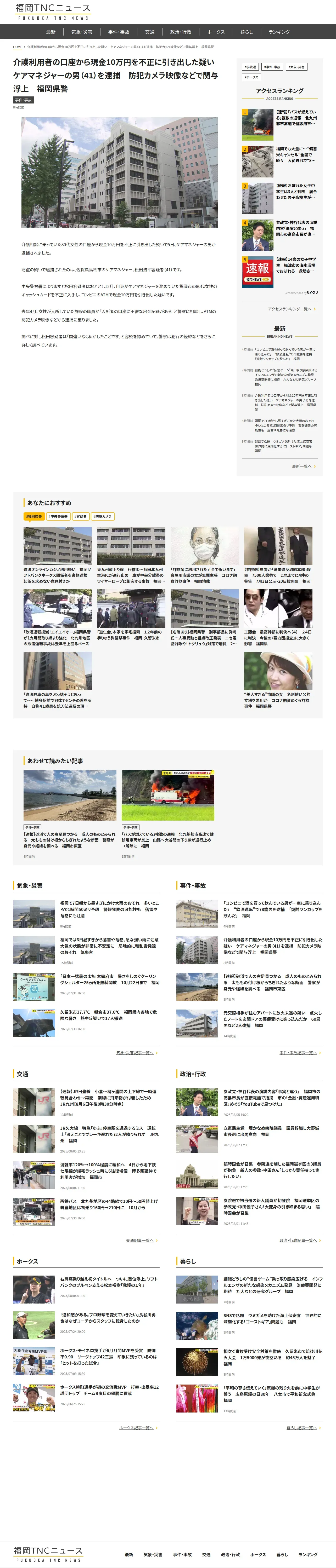336x1568 pixels.
Task: Select the ランキング navigation tab
Action: 279,32
